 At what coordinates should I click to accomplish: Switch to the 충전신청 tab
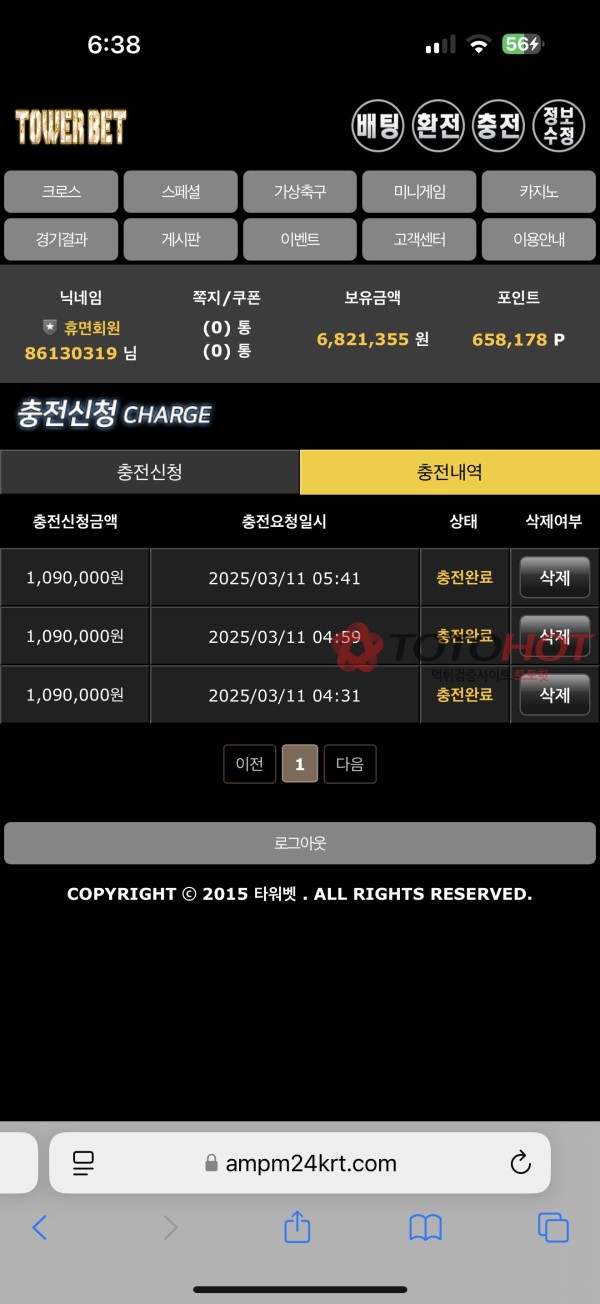[x=150, y=472]
